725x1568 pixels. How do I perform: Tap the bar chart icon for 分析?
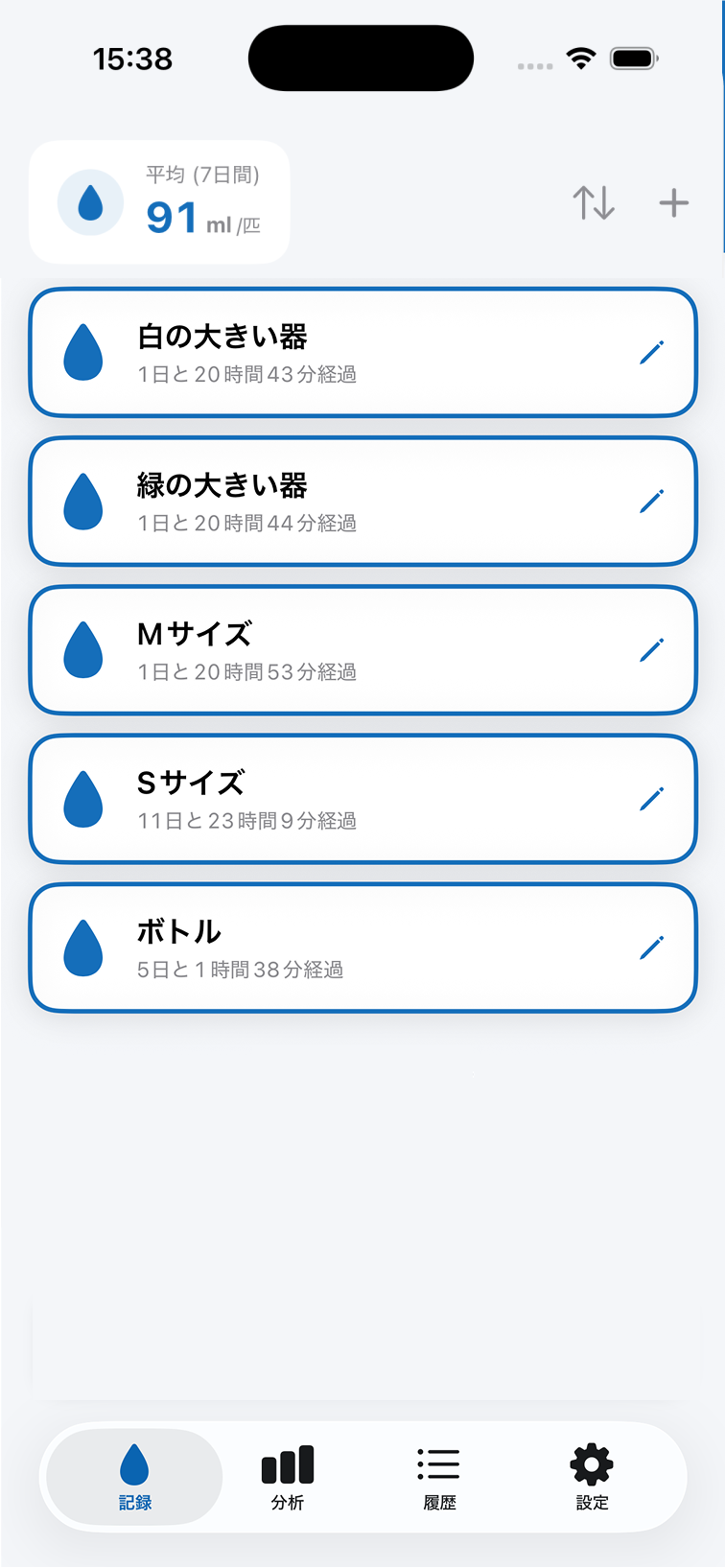(x=287, y=1464)
